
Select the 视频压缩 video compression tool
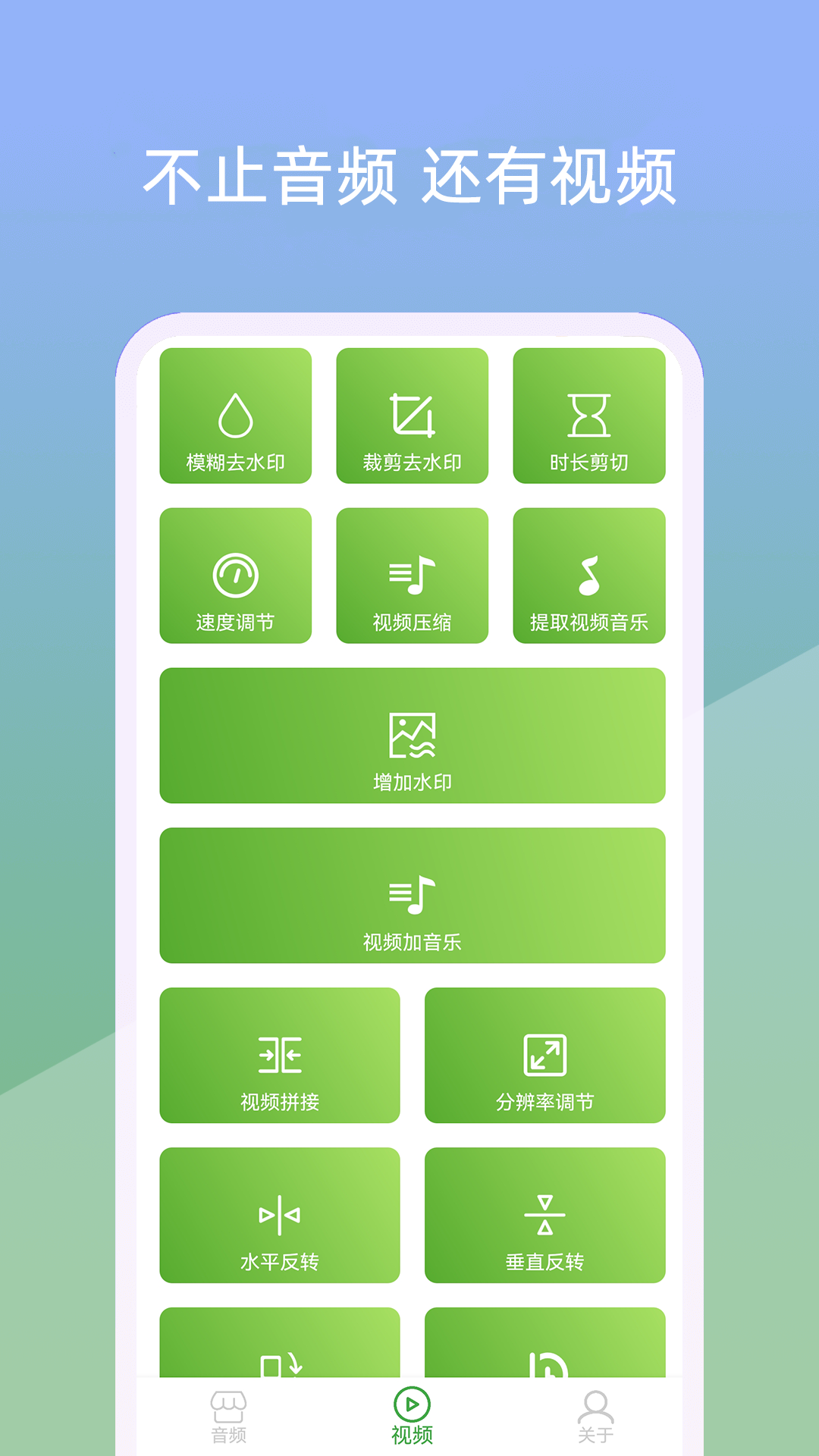click(x=413, y=575)
